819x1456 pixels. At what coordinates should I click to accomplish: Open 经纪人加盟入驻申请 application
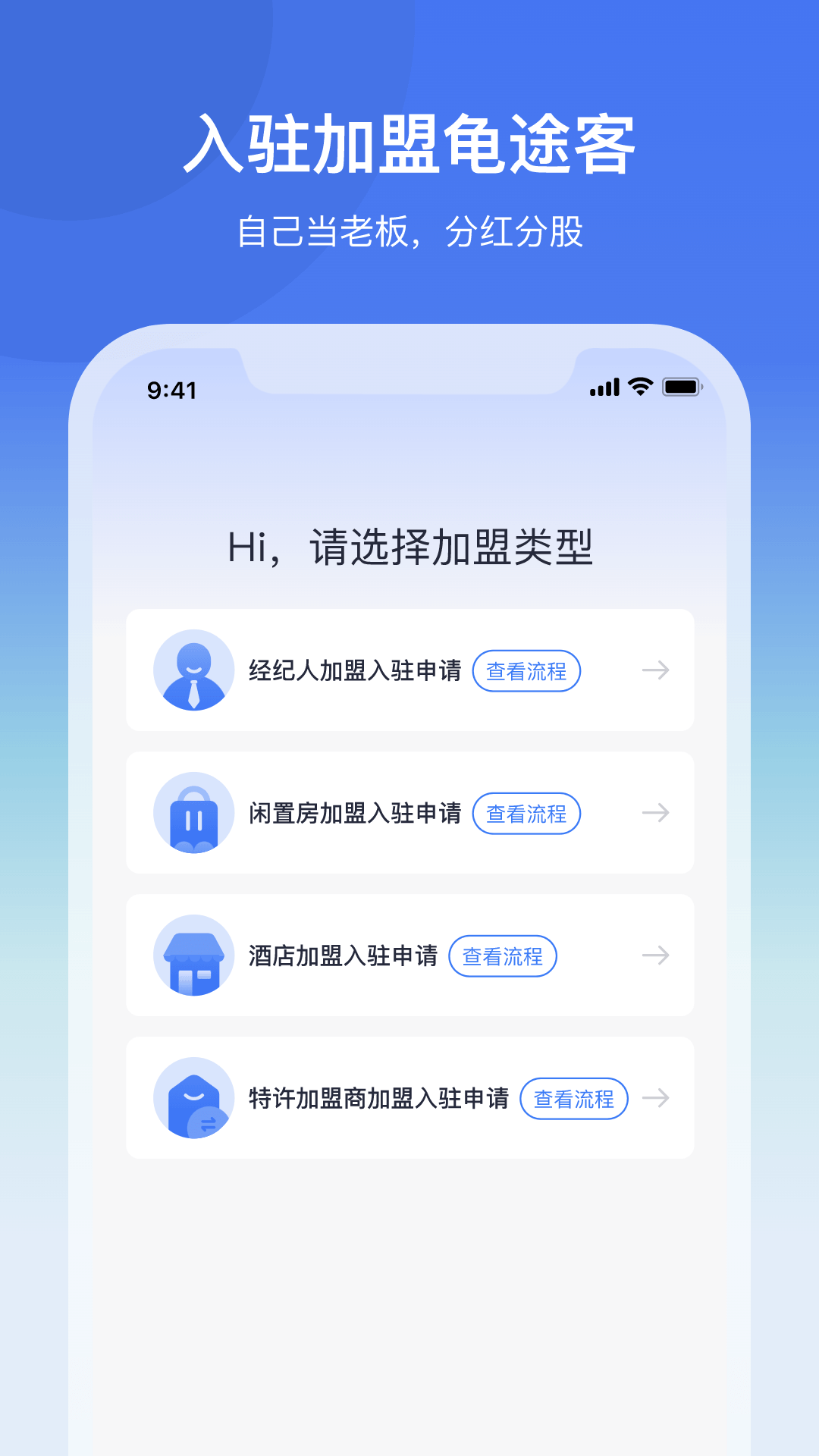[x=356, y=670]
